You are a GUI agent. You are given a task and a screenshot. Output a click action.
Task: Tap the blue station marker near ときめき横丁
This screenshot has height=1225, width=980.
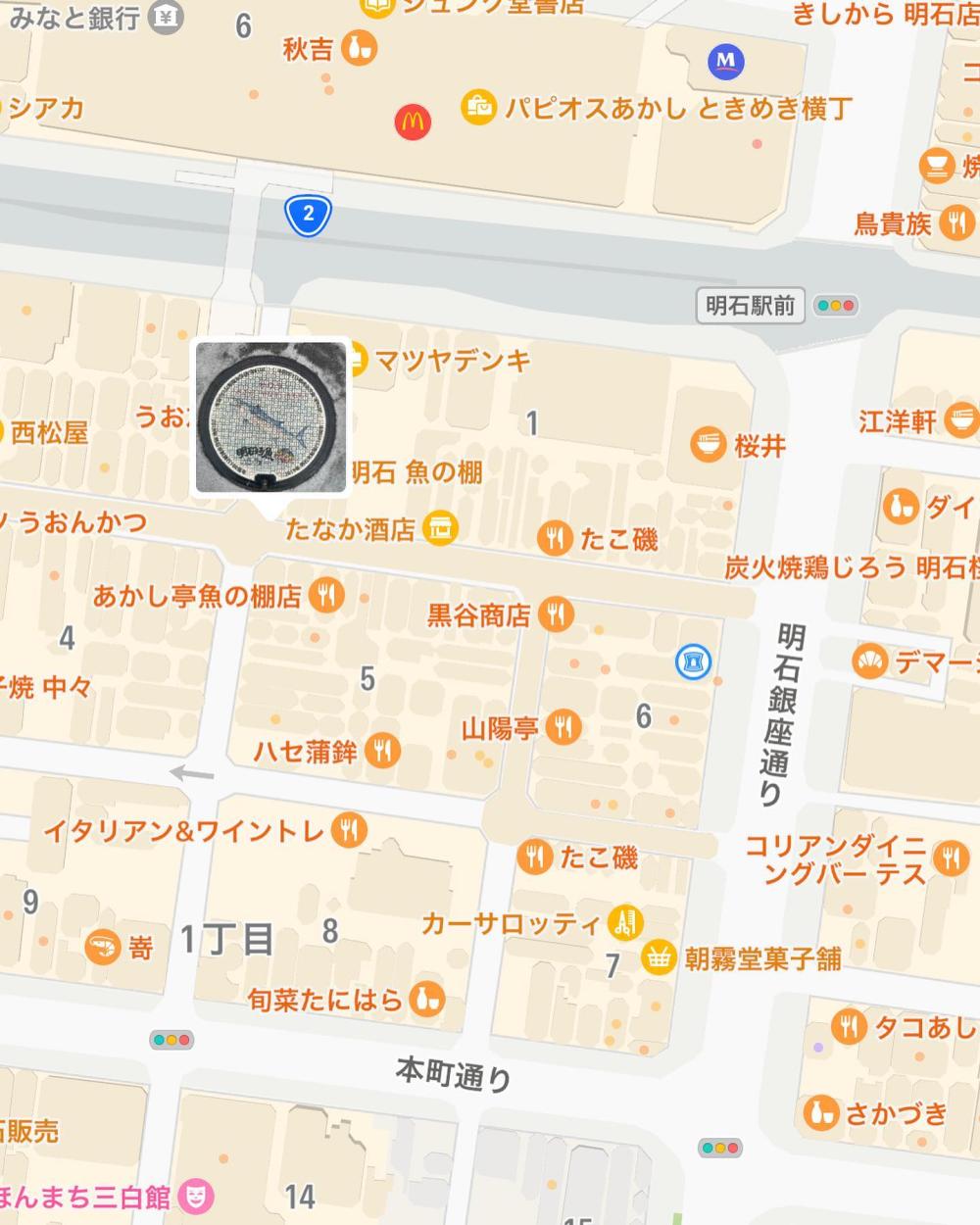726,63
